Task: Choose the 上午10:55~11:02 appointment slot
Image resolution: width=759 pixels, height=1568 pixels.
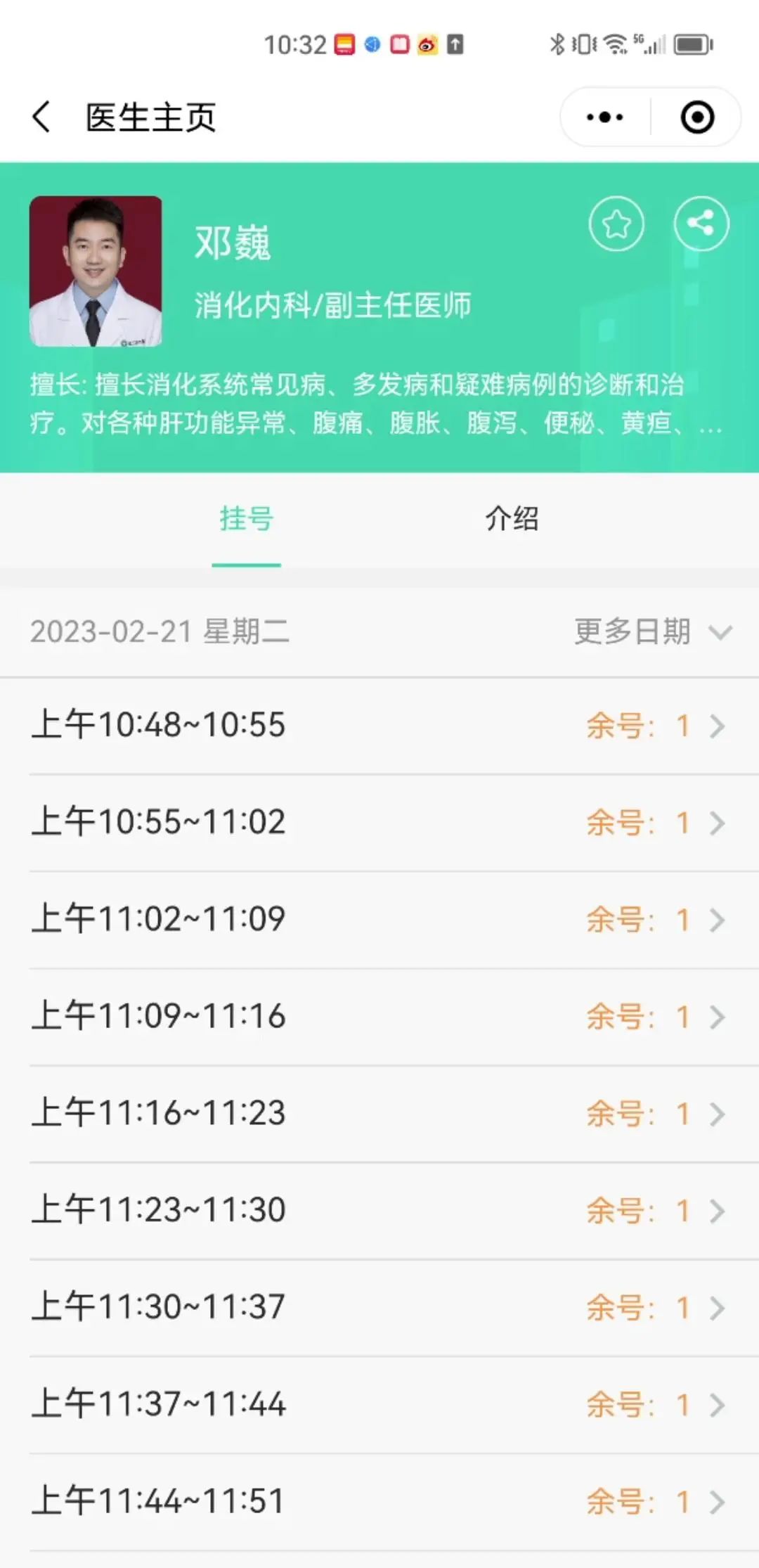Action: pos(379,823)
